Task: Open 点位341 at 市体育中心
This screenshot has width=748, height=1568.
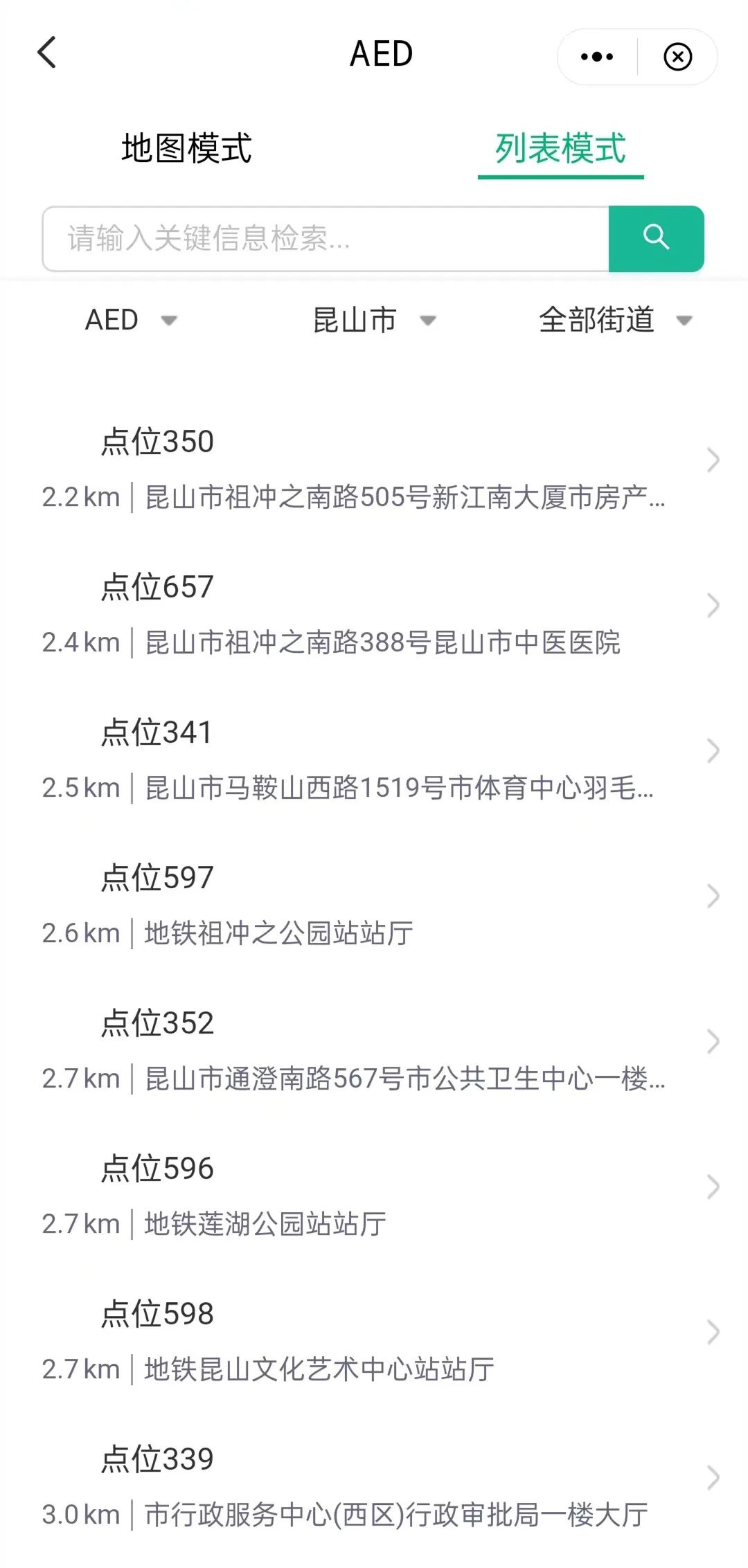Action: [x=374, y=759]
